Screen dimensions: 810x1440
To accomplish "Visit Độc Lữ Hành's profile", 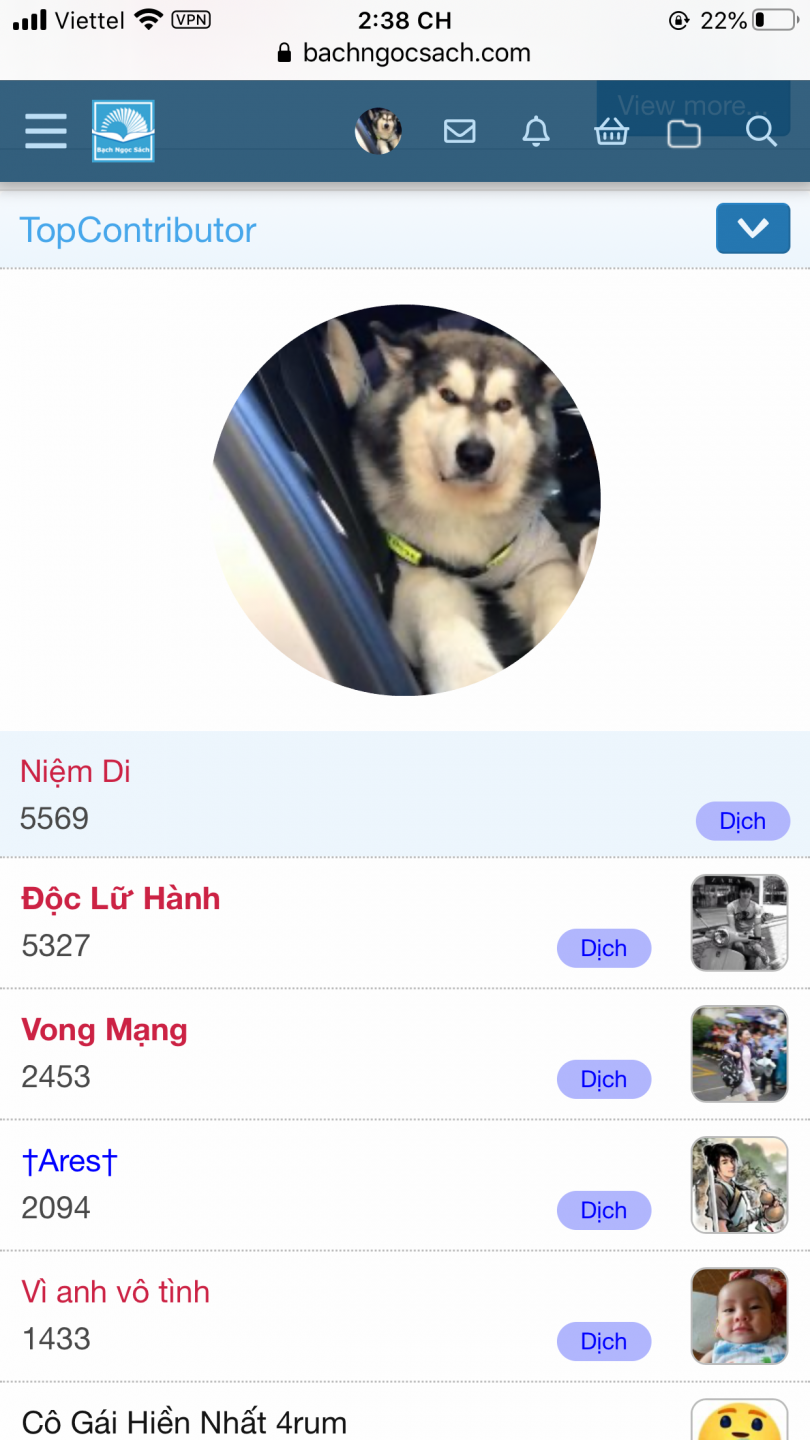I will [120, 898].
